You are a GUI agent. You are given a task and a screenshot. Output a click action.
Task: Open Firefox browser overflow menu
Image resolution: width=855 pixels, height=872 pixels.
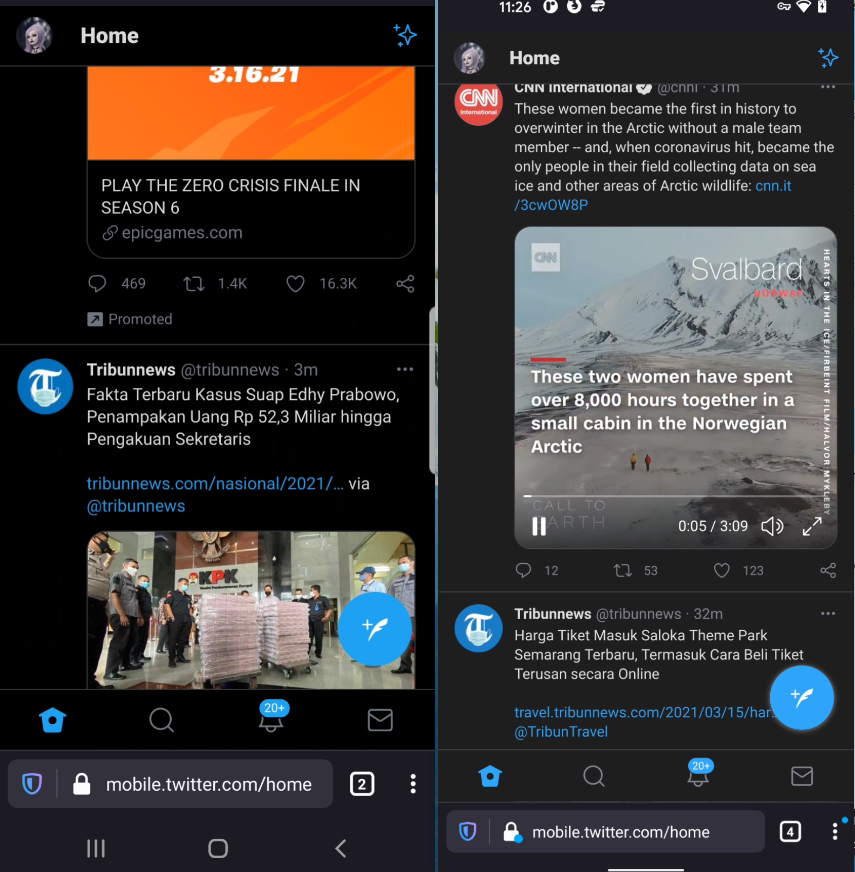[835, 831]
